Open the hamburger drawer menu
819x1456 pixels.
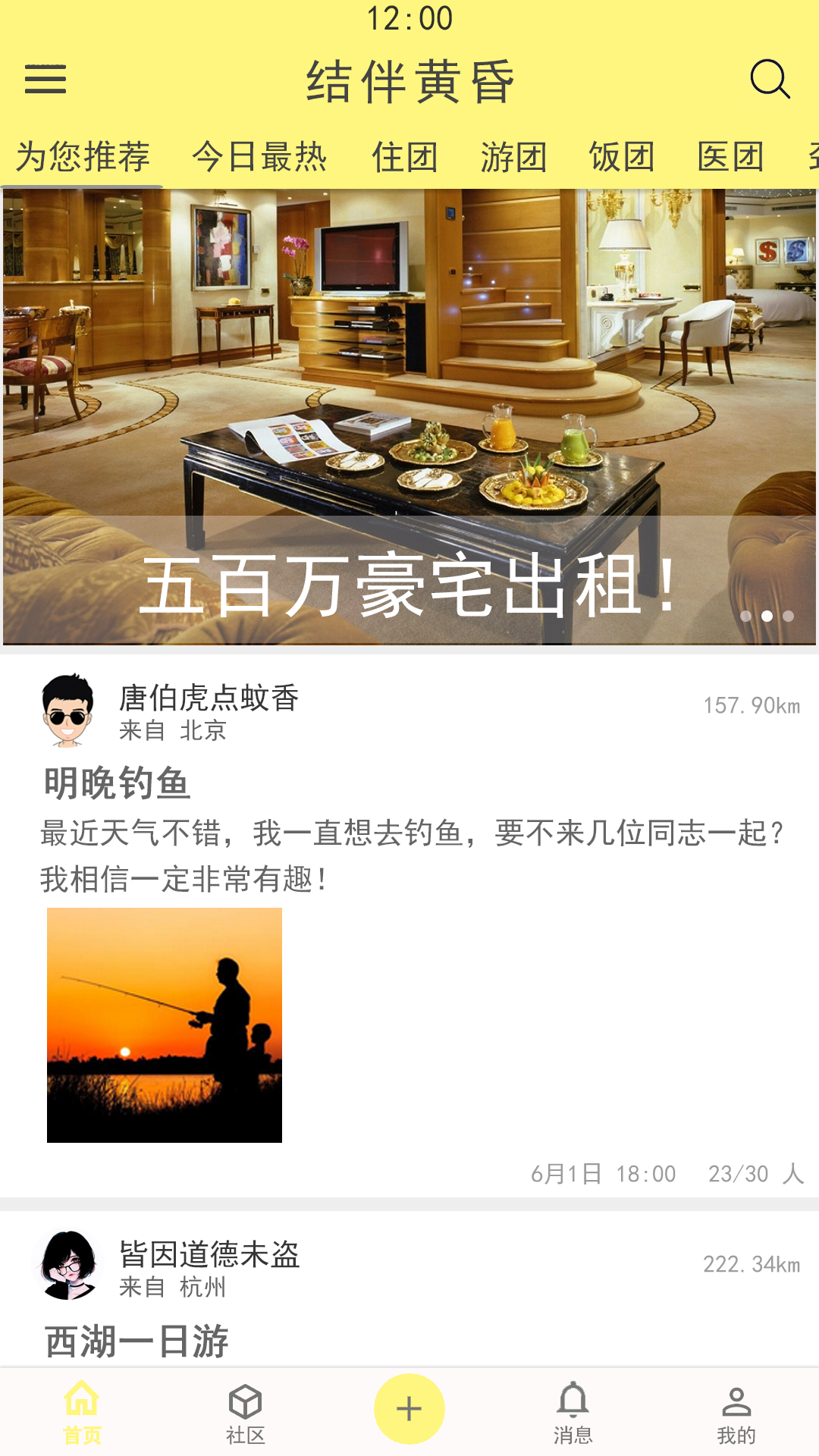(45, 79)
